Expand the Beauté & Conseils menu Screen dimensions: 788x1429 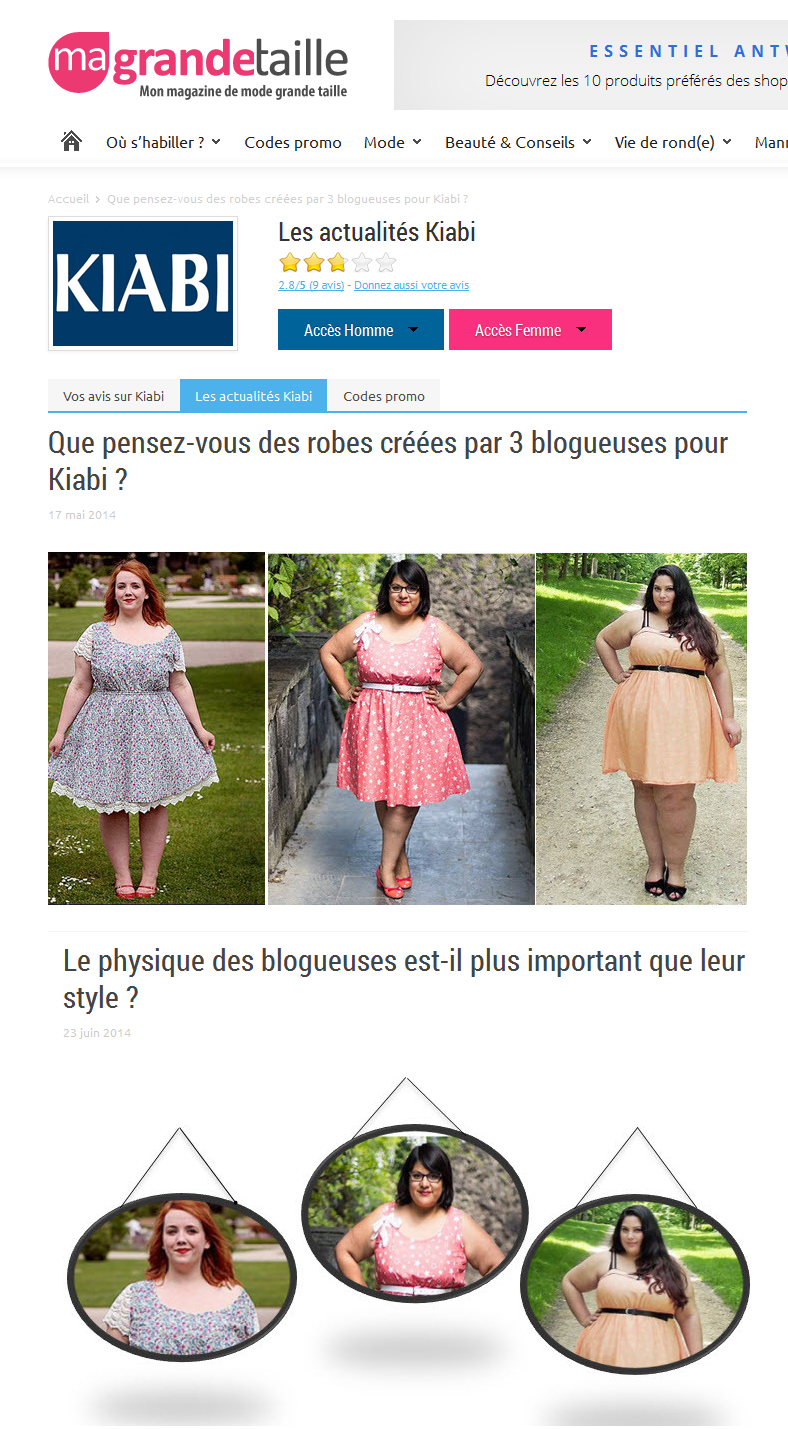518,142
